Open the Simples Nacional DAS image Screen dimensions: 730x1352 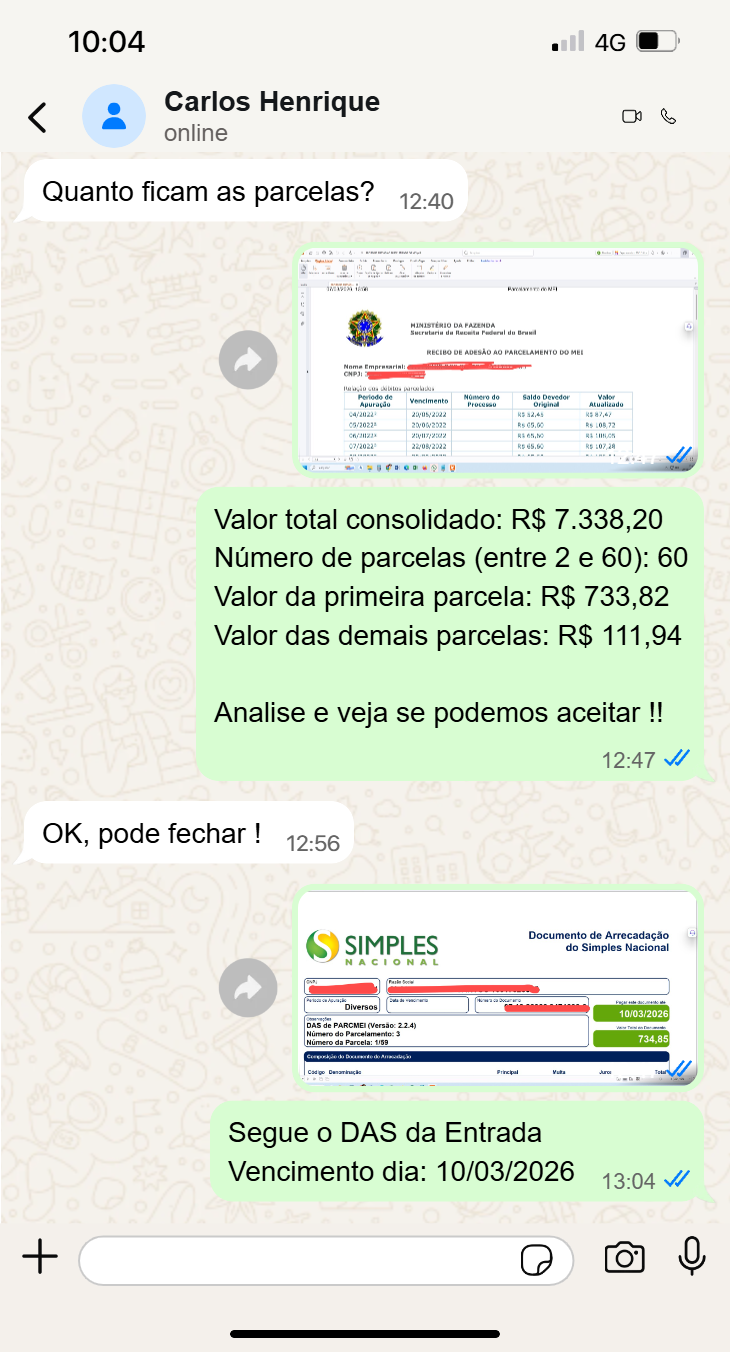click(497, 988)
